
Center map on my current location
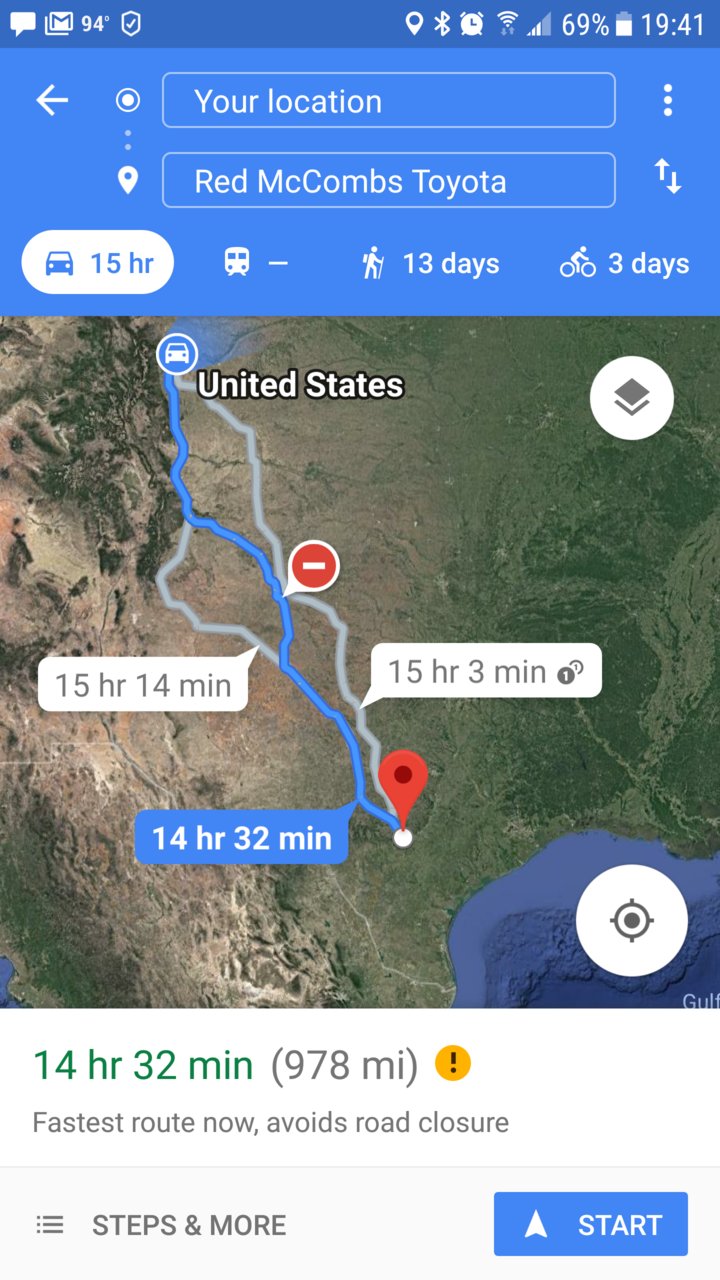point(631,920)
